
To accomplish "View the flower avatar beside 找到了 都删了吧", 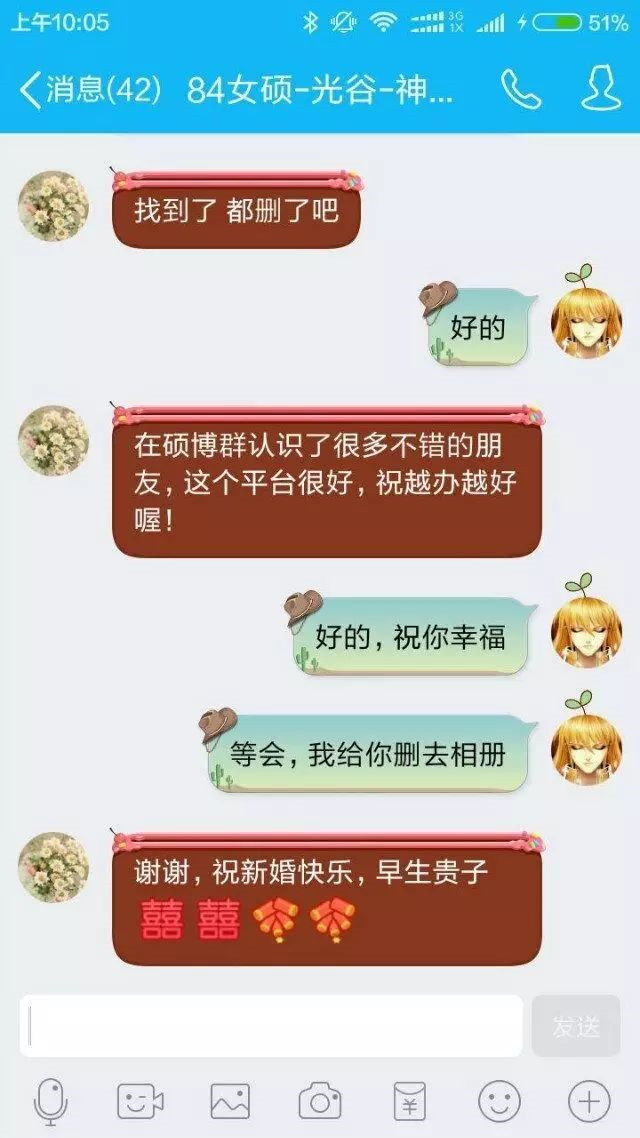I will tap(53, 205).
